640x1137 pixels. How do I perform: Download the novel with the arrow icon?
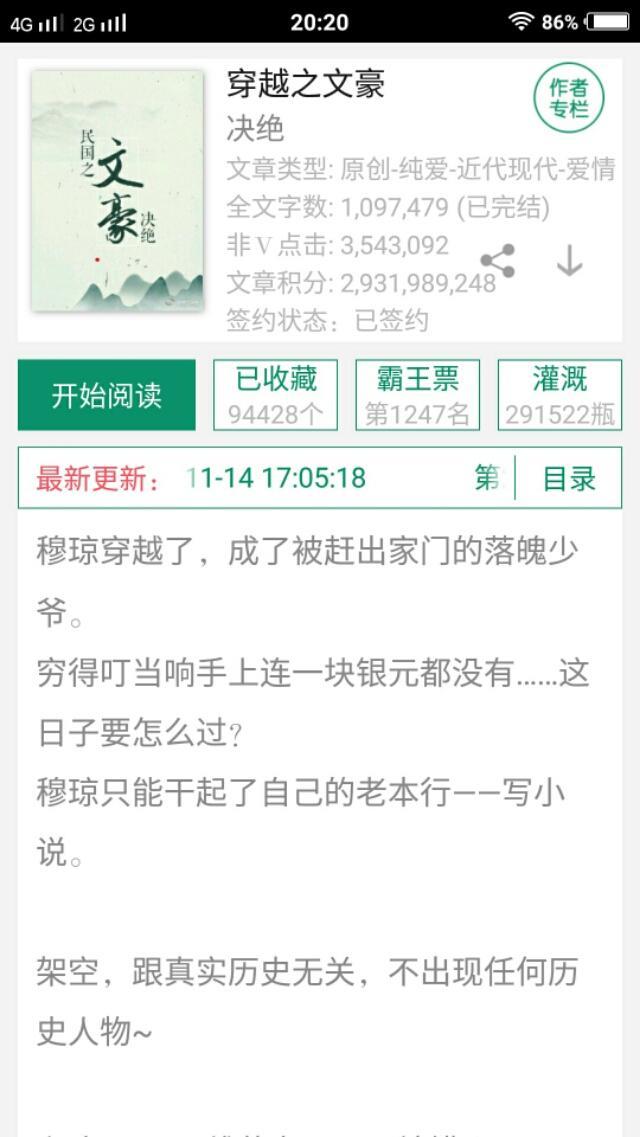pyautogui.click(x=569, y=261)
